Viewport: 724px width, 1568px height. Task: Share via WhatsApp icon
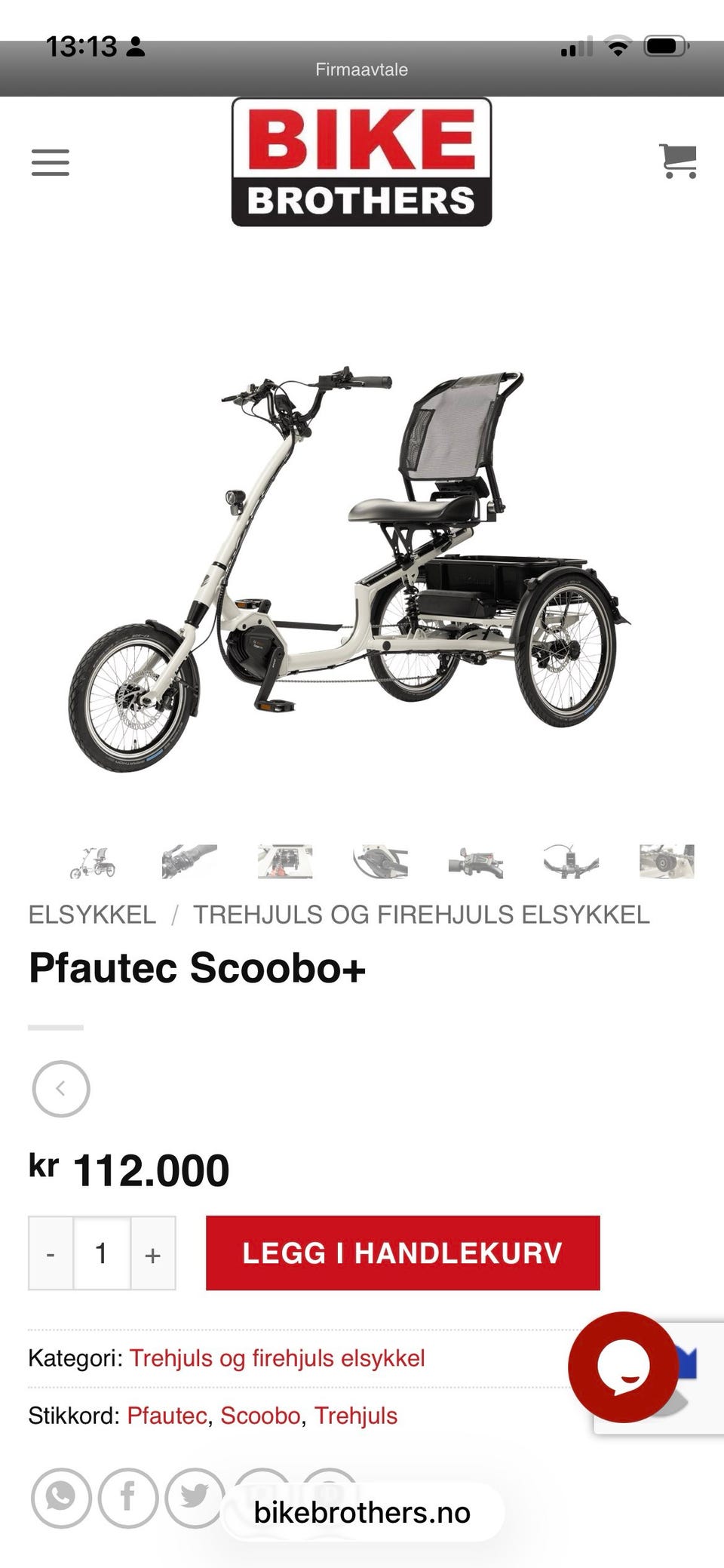(61, 1499)
